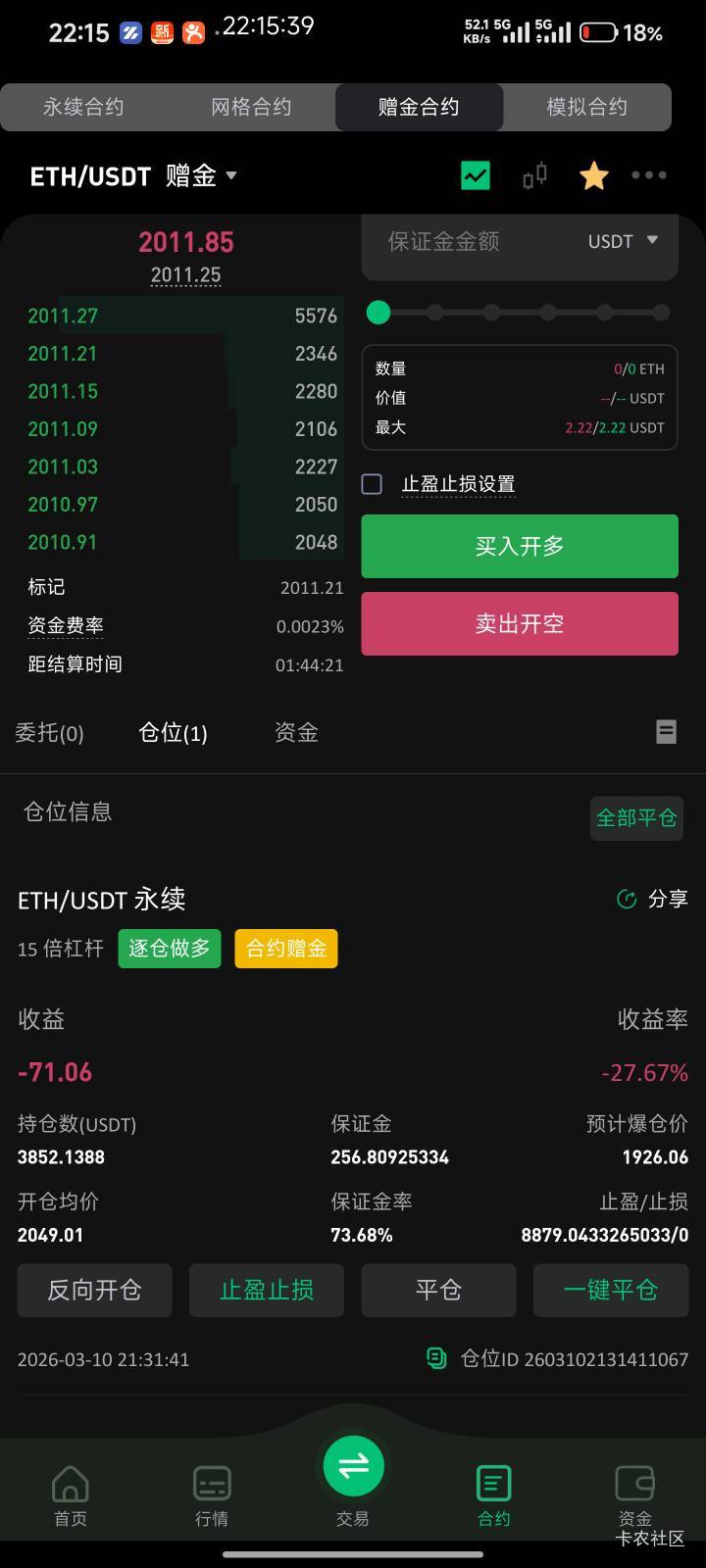
Task: Switch to the 网格合约 tab
Action: (251, 107)
